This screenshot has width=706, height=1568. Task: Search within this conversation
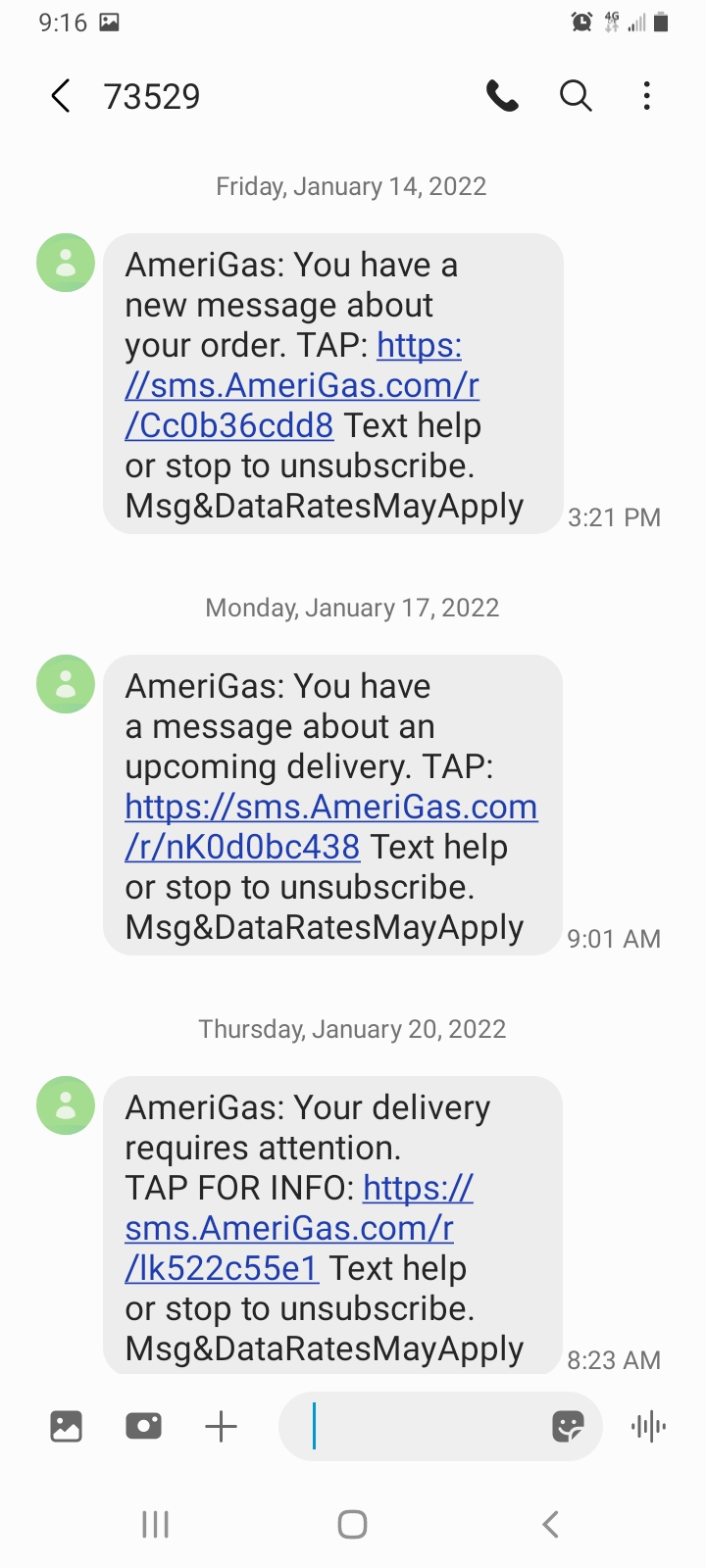tap(576, 96)
